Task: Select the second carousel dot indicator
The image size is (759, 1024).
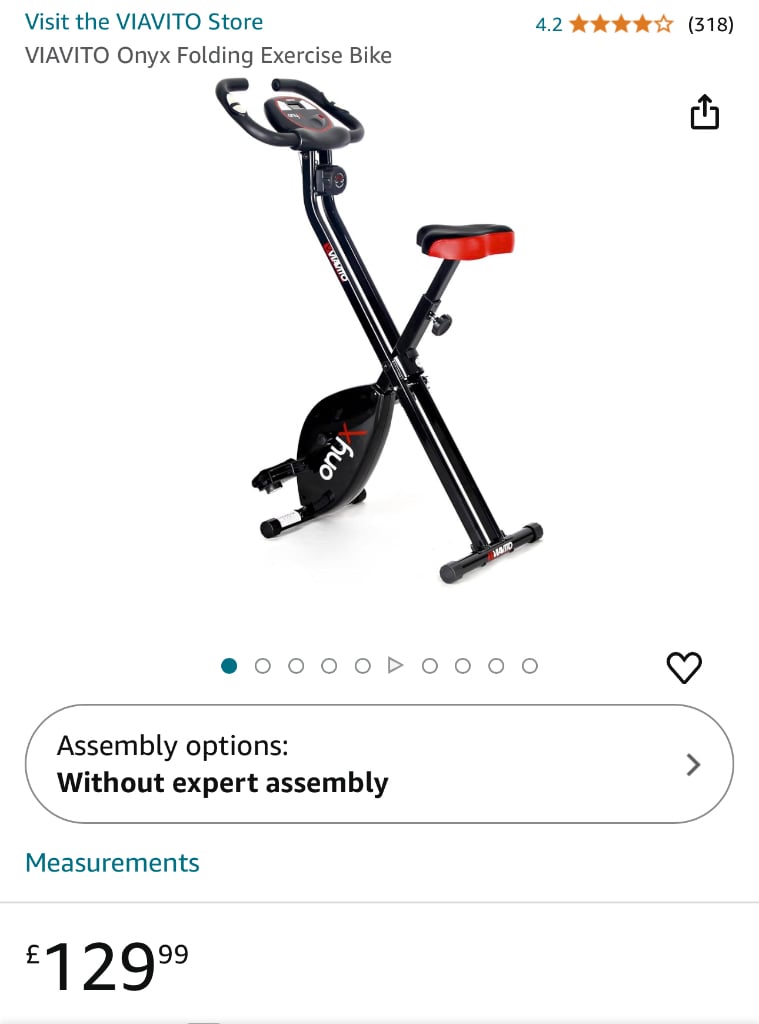Action: click(x=263, y=664)
